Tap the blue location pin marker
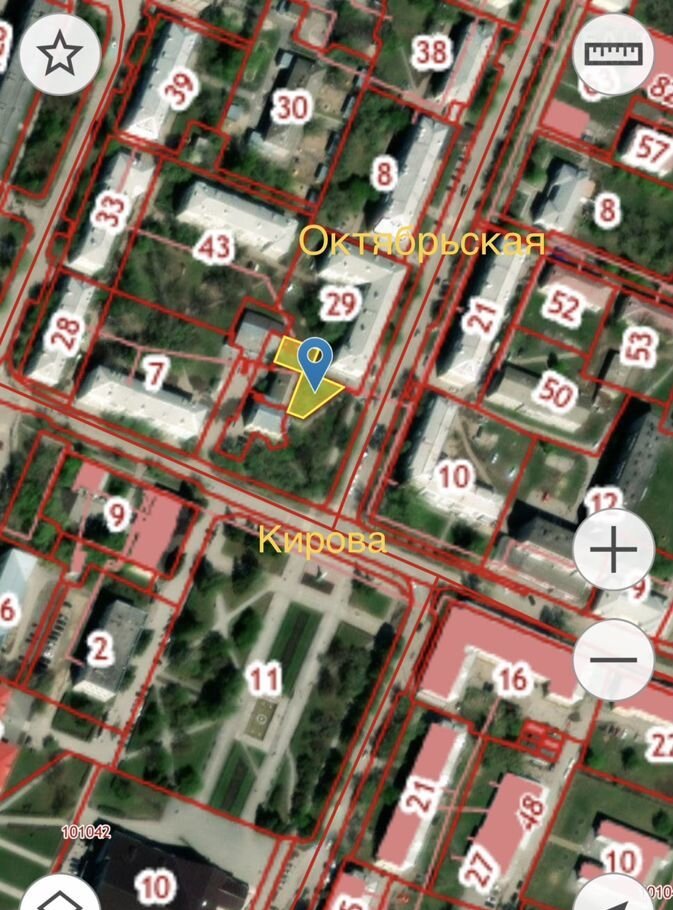This screenshot has width=673, height=910. [315, 361]
